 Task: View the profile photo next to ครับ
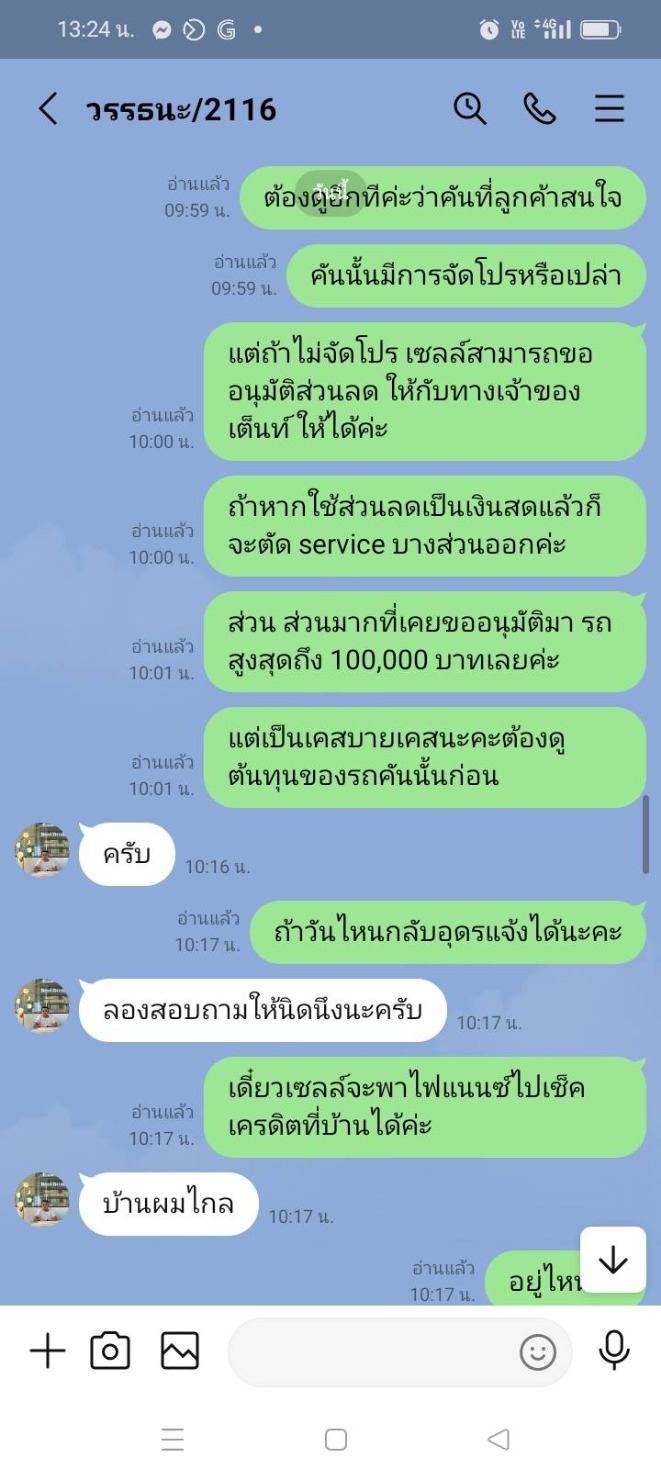[41, 850]
